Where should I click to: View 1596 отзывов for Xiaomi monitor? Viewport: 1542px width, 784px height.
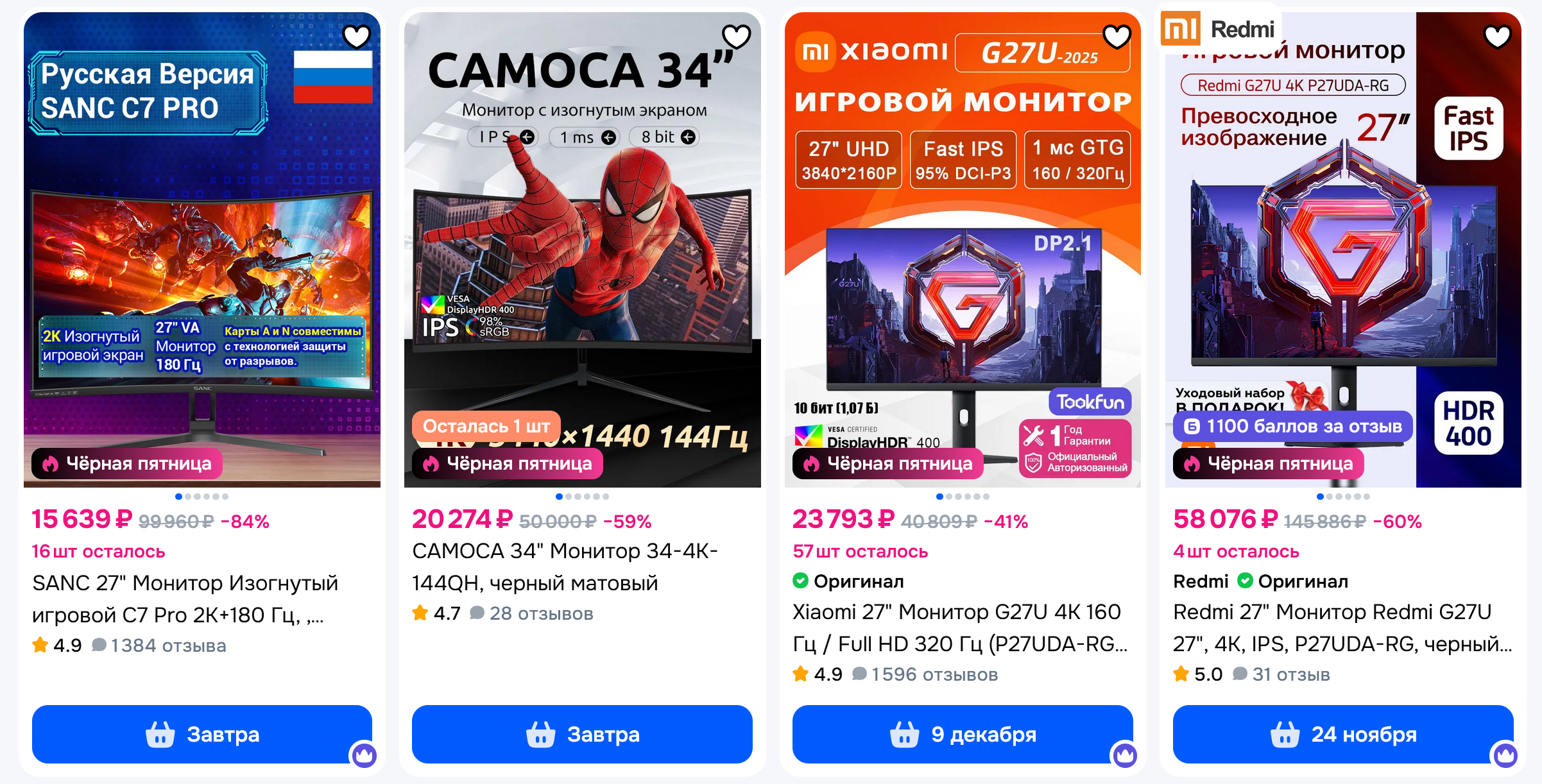pyautogui.click(x=934, y=674)
